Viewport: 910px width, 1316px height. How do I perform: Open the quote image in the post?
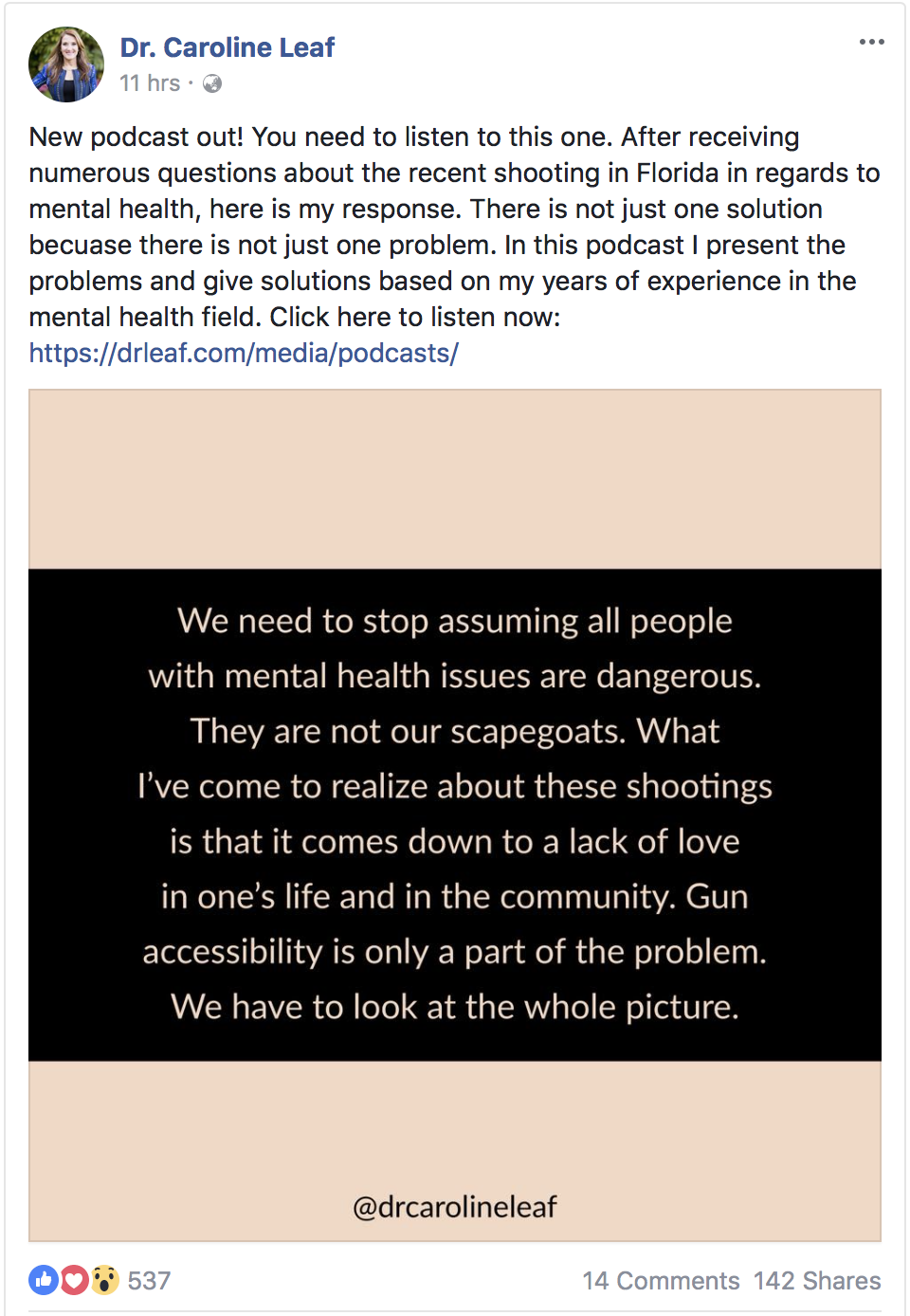[455, 813]
